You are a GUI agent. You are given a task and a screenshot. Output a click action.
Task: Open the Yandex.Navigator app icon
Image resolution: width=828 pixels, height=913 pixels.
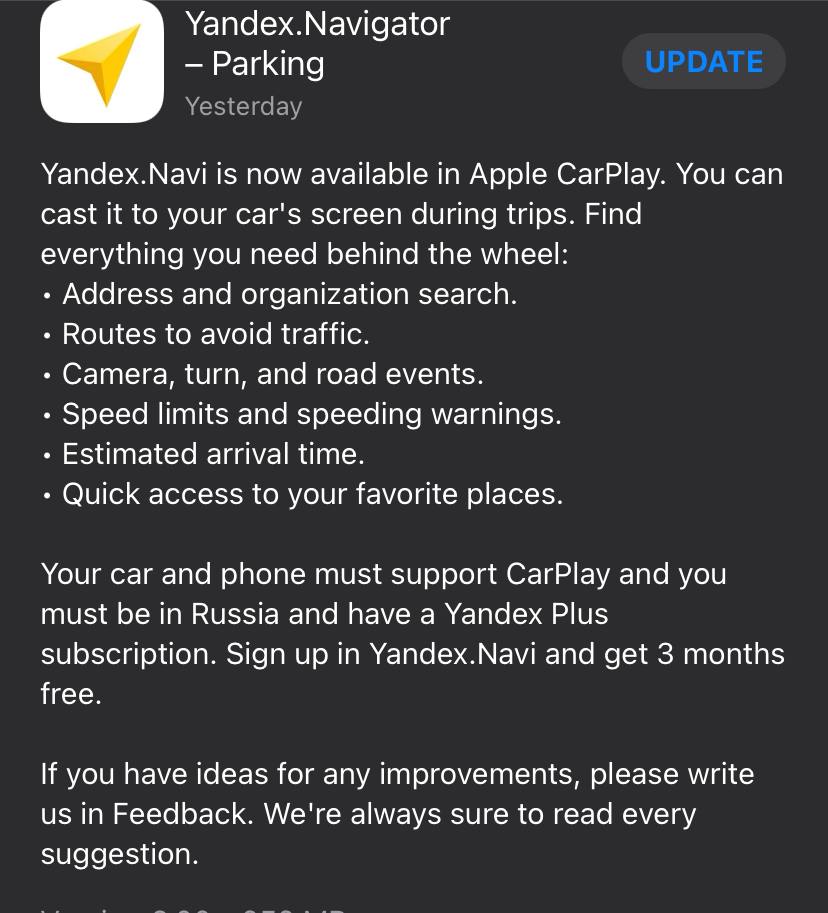(101, 62)
